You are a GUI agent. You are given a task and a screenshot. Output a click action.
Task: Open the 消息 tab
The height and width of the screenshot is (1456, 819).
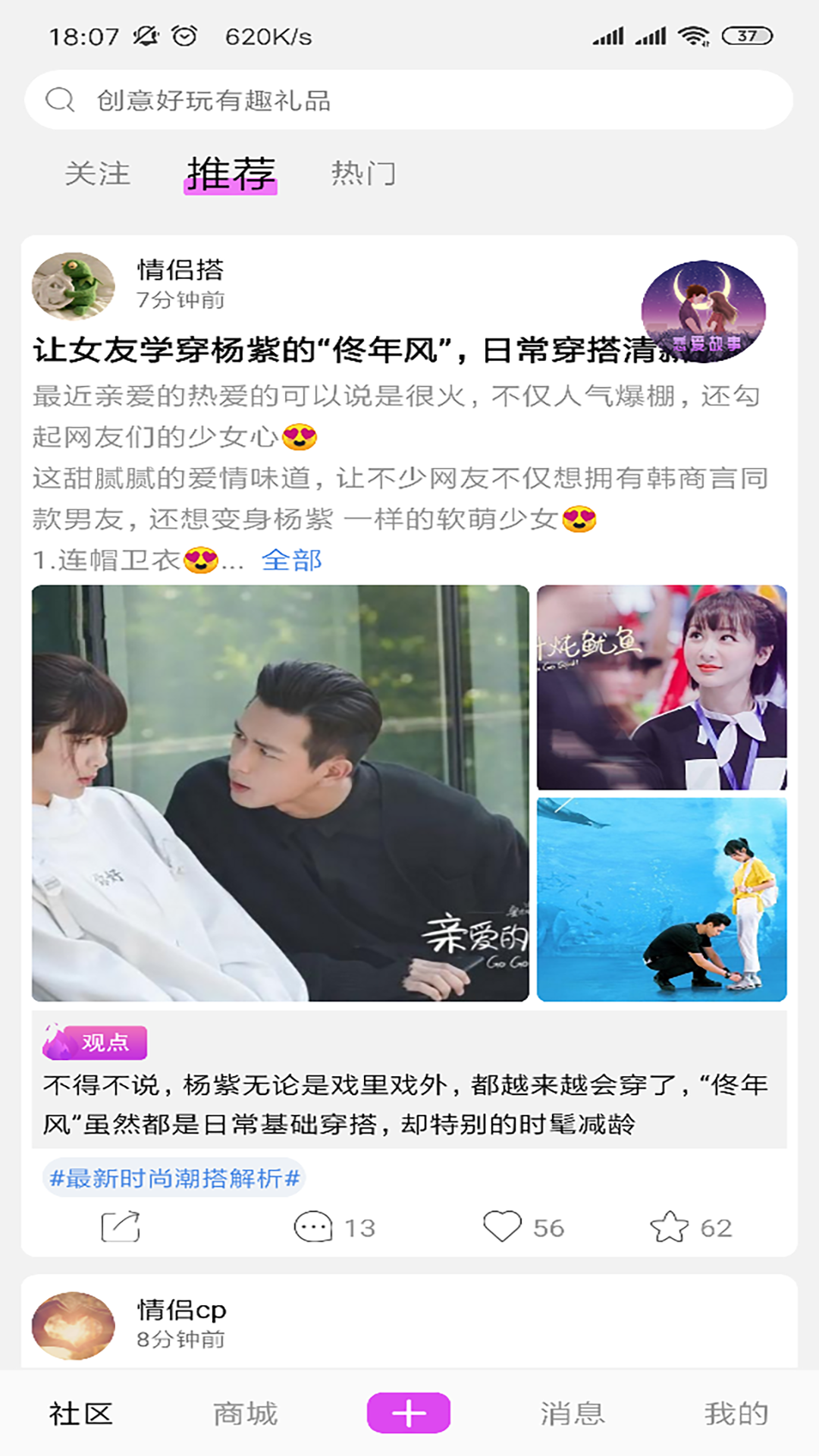click(573, 1414)
